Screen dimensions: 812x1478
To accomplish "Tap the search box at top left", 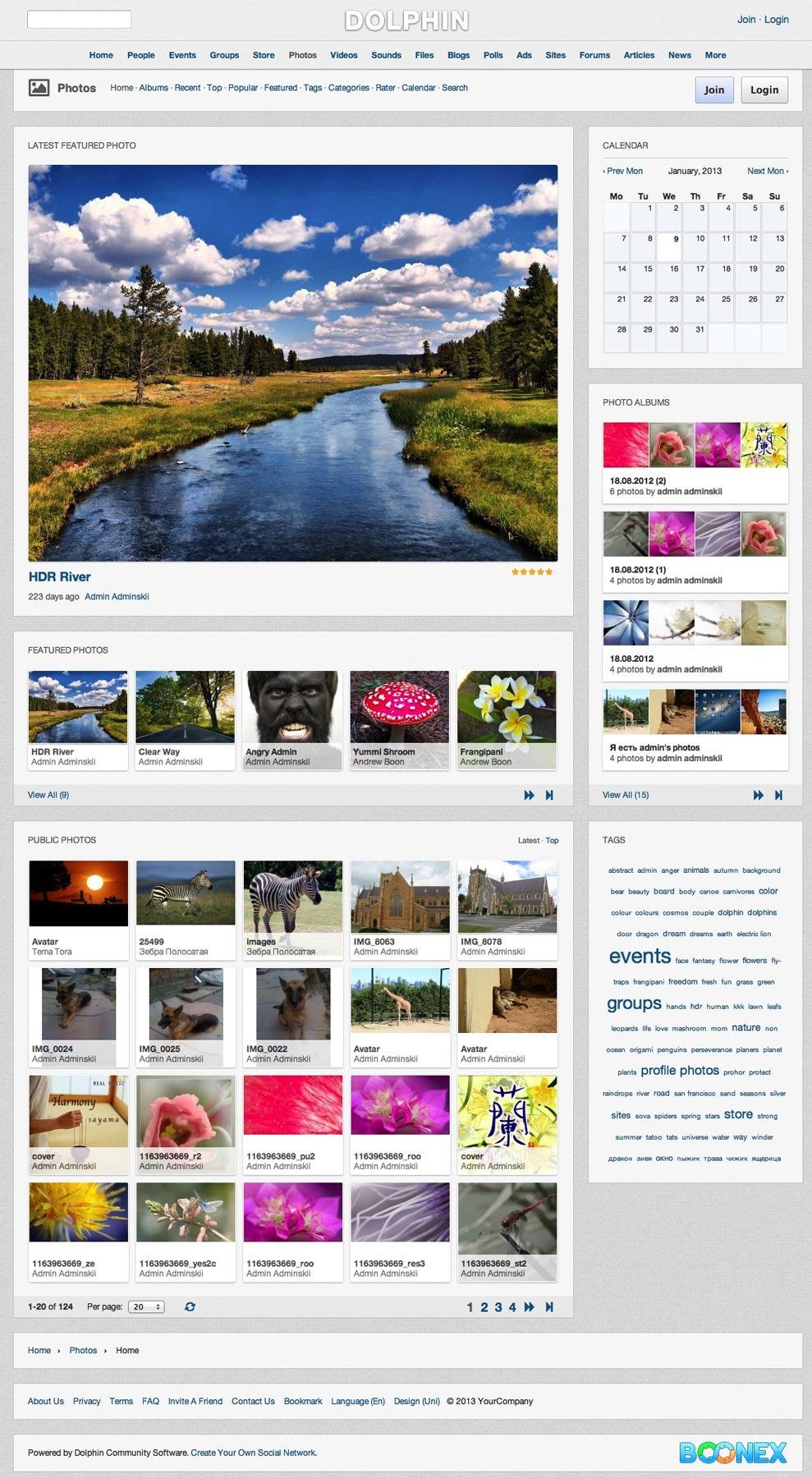I will [79, 19].
